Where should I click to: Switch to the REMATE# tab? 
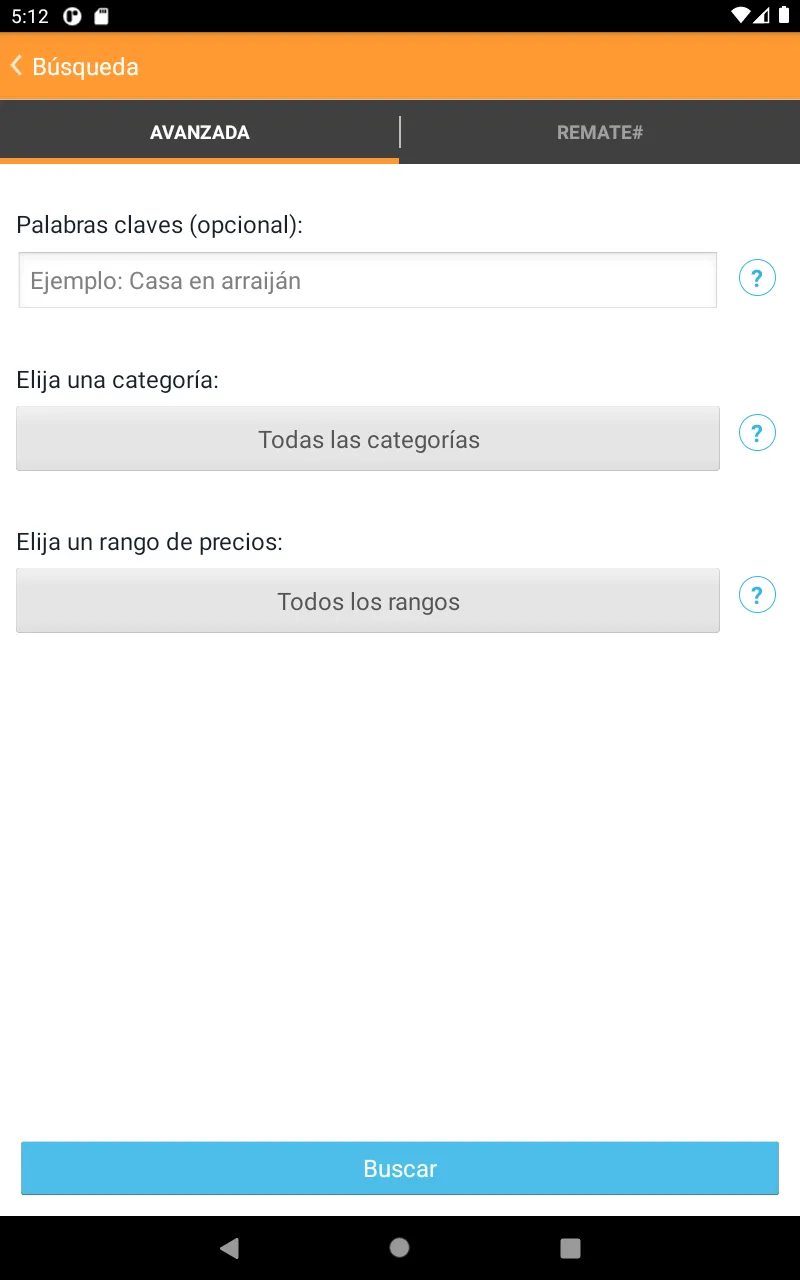(x=600, y=132)
